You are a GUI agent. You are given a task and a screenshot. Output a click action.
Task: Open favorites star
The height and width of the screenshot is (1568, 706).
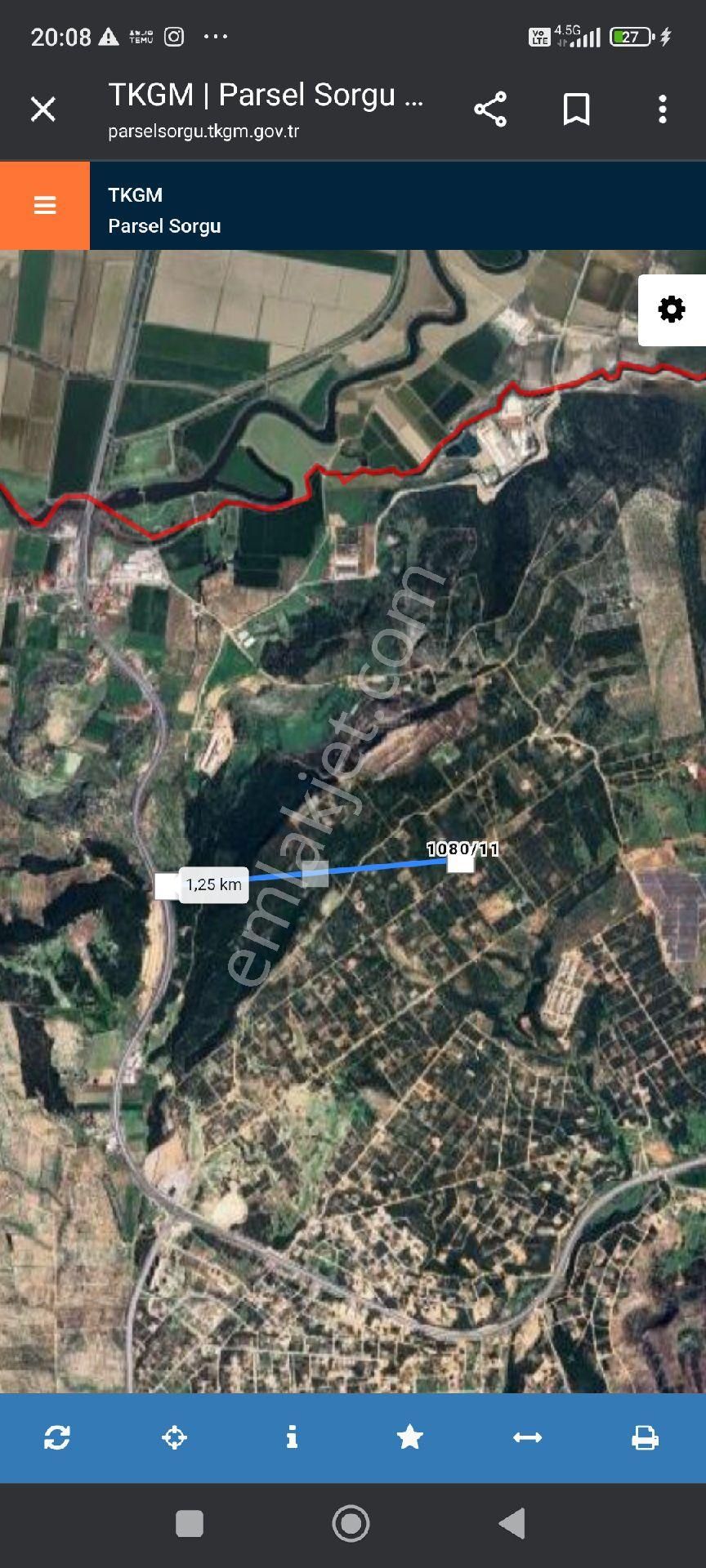click(409, 1437)
